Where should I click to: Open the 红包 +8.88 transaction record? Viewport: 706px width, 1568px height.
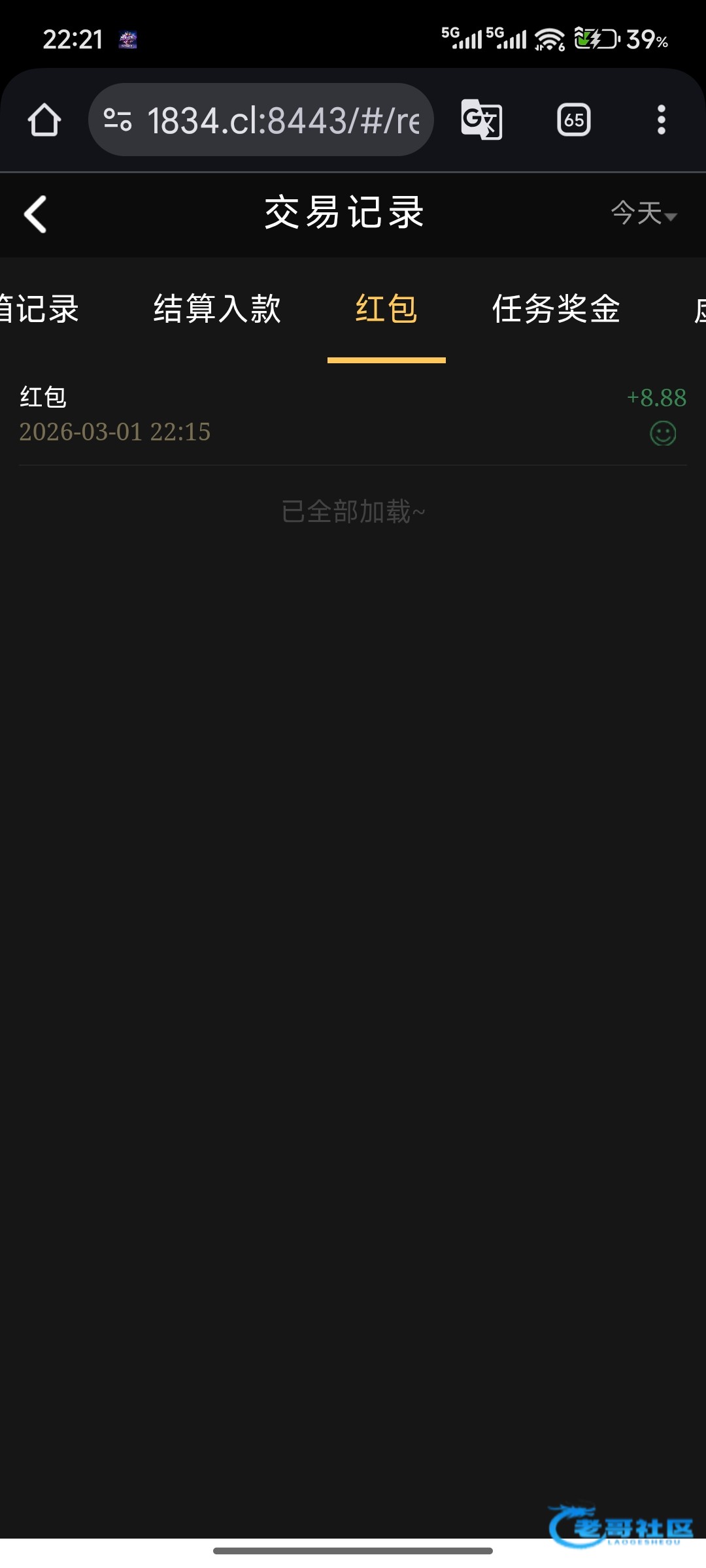(353, 414)
